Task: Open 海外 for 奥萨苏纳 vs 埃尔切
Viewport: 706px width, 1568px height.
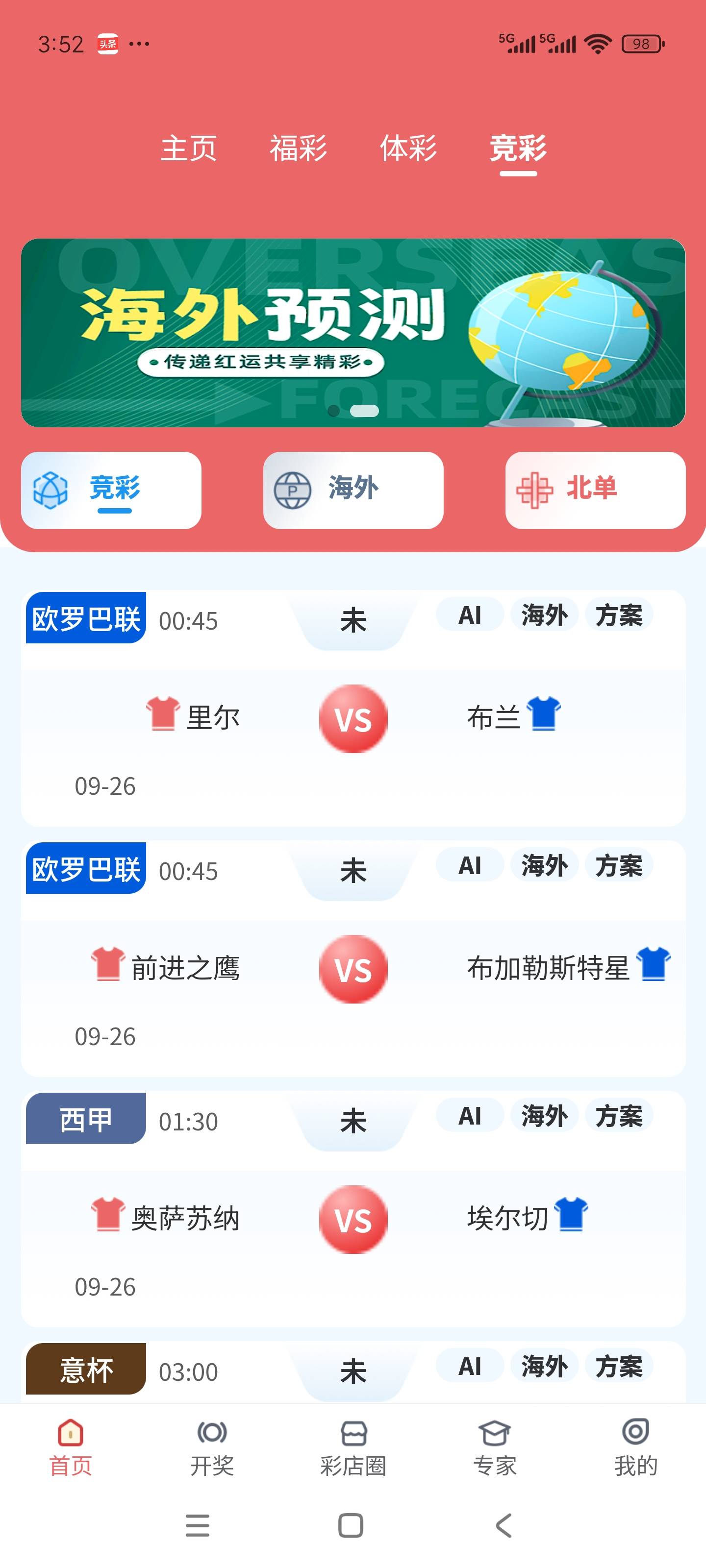Action: pyautogui.click(x=544, y=1116)
